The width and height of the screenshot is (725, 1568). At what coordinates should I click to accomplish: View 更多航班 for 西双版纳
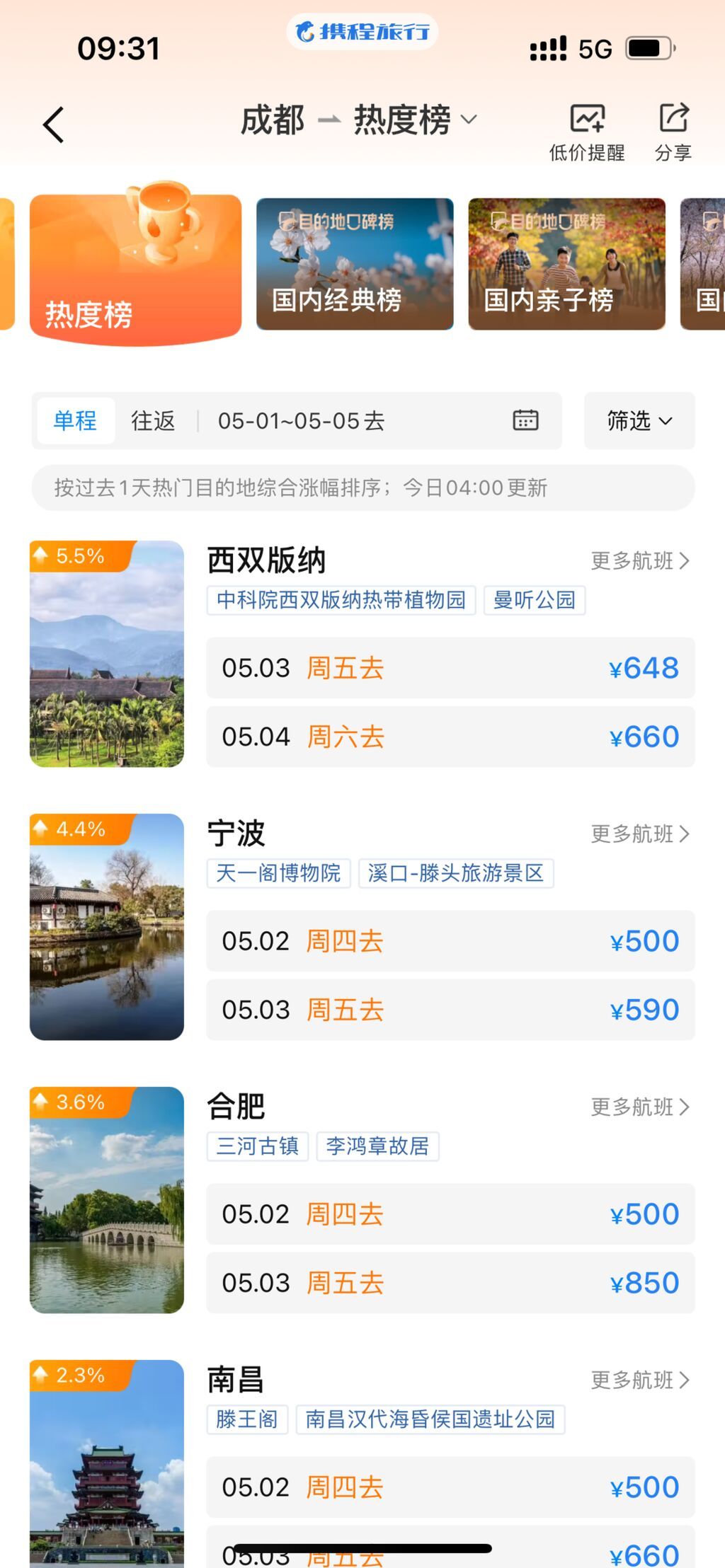pos(639,561)
